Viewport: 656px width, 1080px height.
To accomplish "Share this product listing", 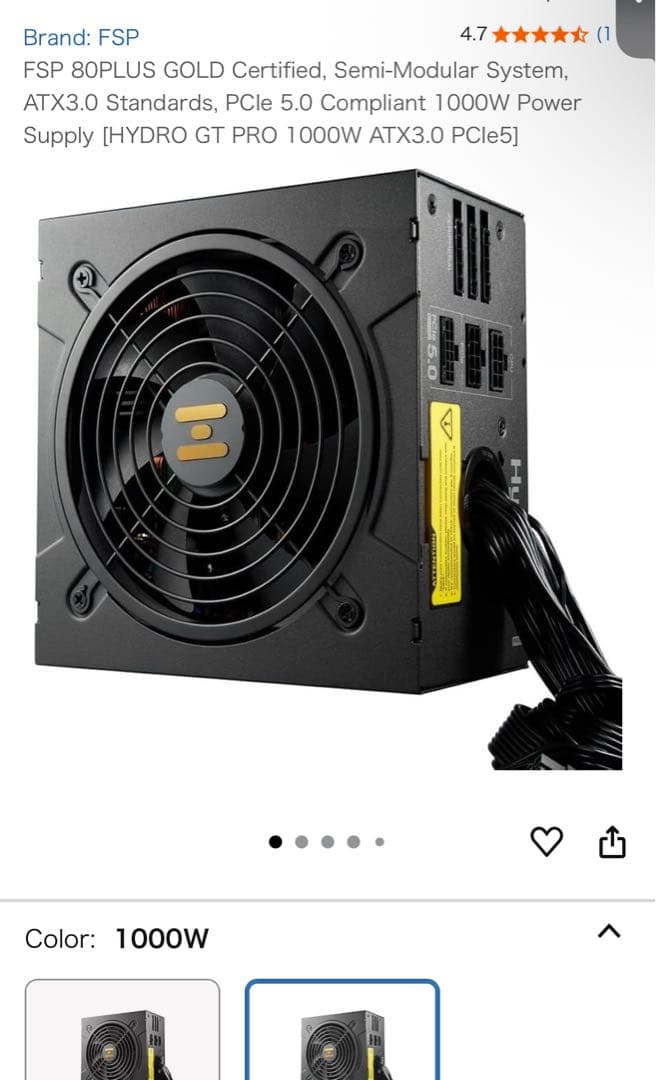I will (612, 842).
